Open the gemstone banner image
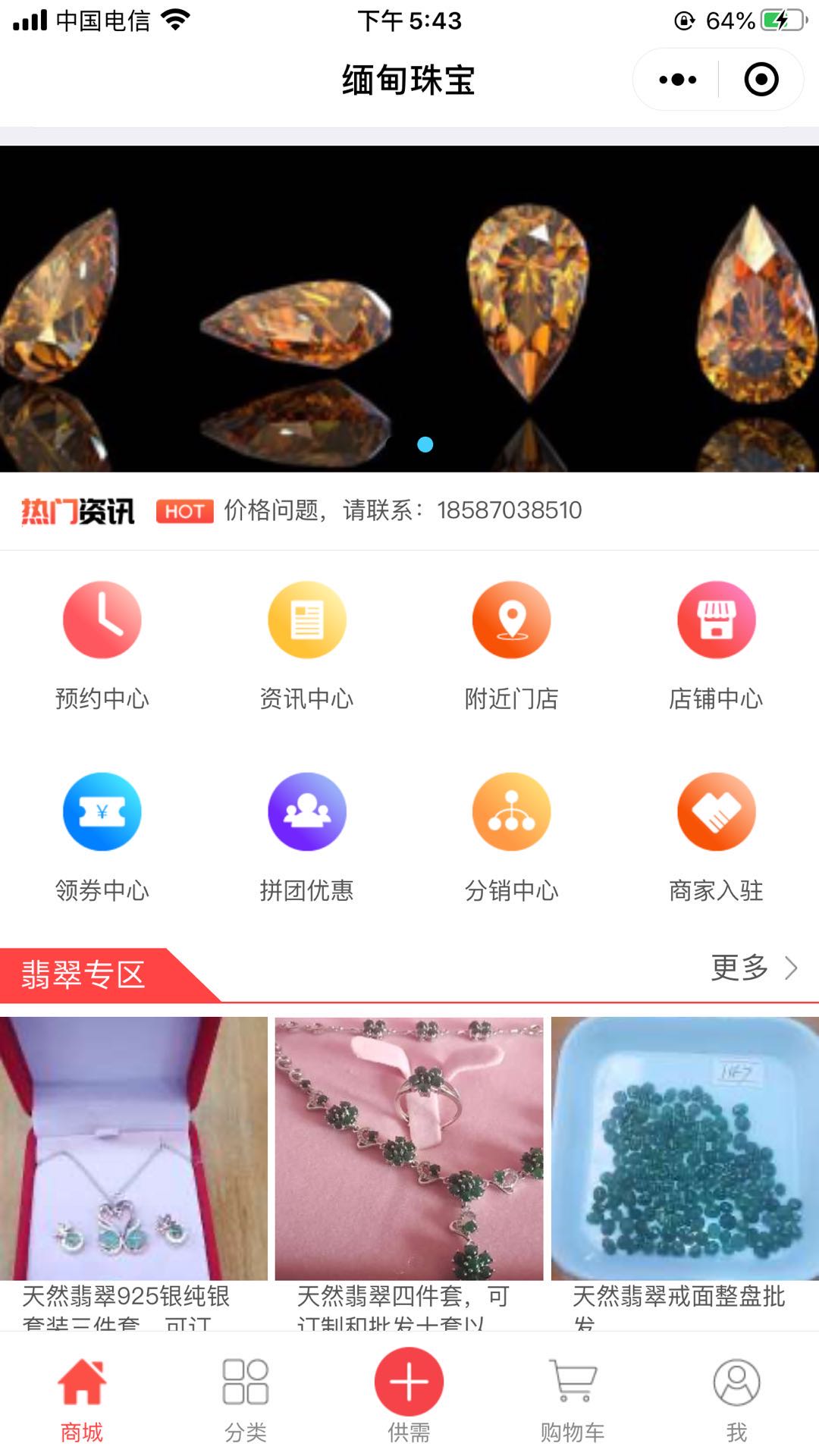Image resolution: width=819 pixels, height=1456 pixels. point(409,309)
